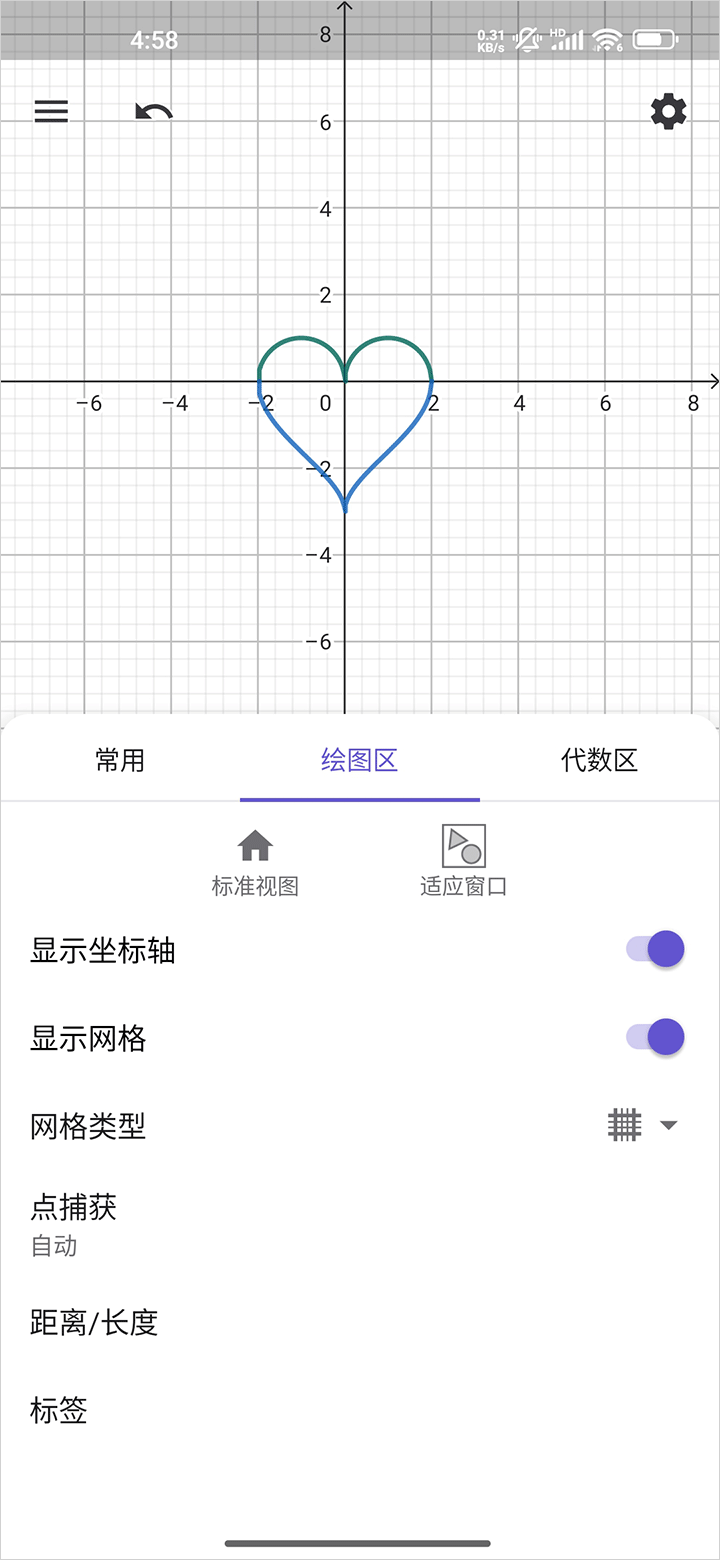
Task: Open 距离/长度 options
Action: [x=360, y=1323]
